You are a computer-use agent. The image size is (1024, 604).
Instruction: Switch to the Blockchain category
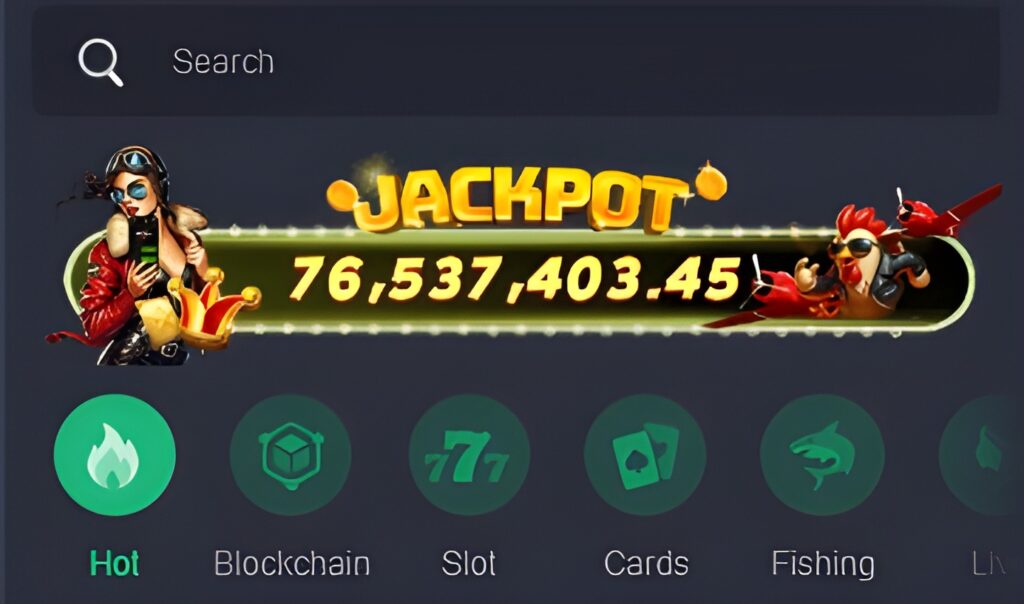pos(291,455)
